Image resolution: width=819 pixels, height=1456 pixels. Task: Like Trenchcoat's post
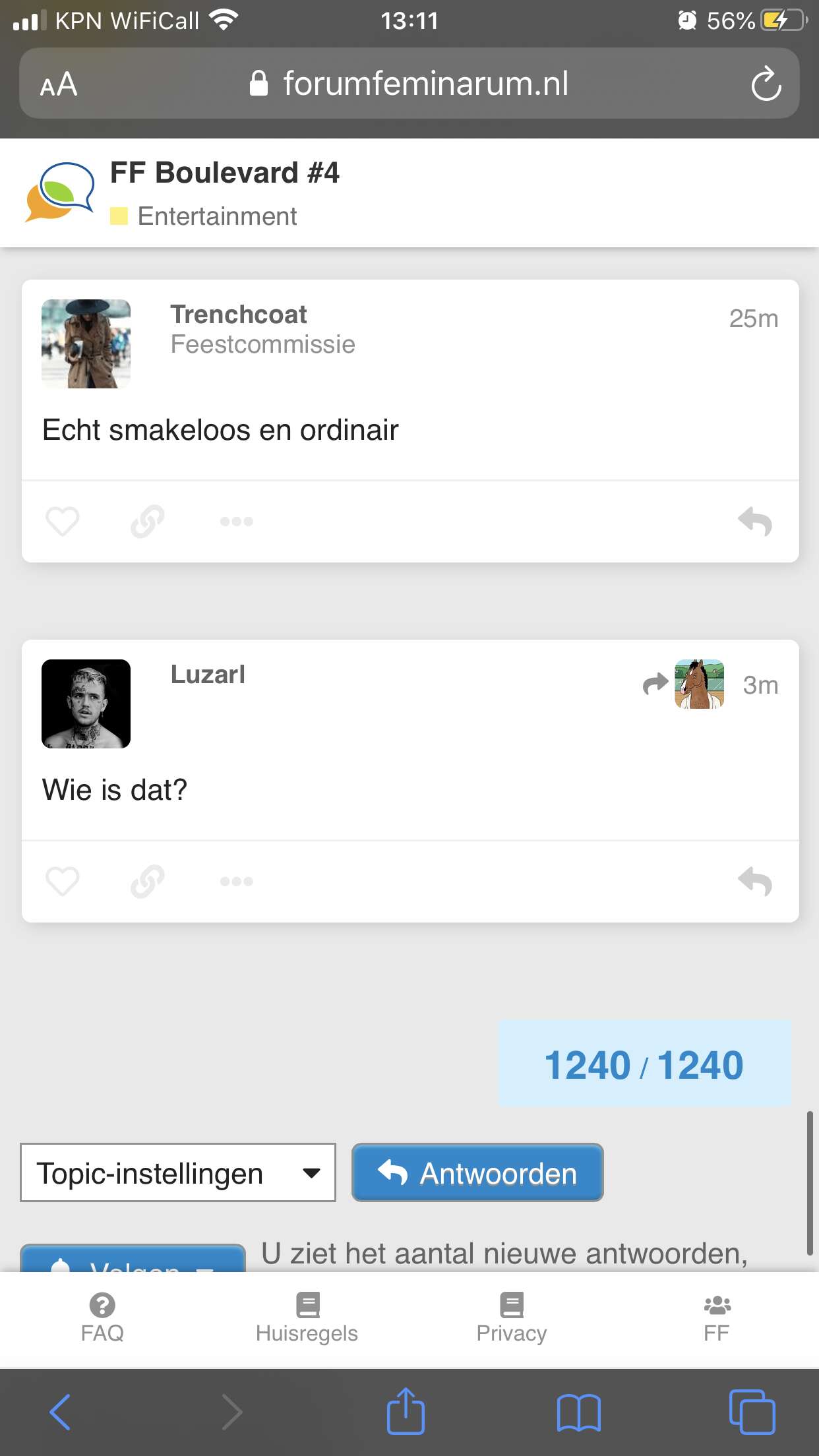click(x=63, y=521)
